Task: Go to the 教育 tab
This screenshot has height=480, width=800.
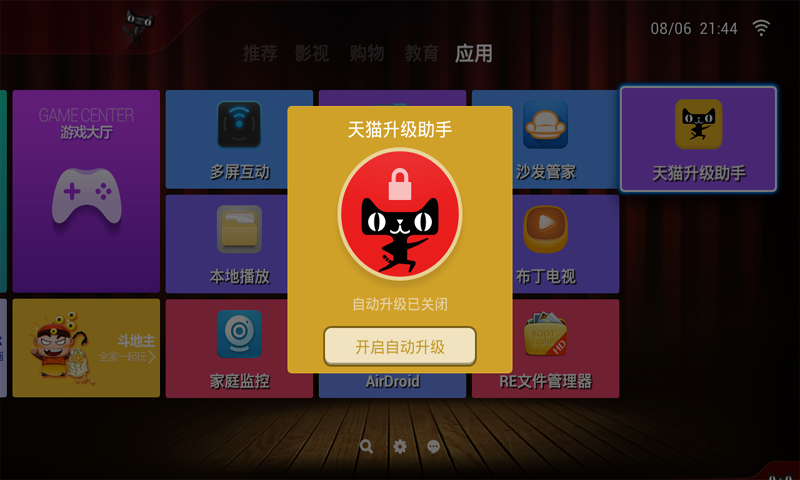Action: coord(421,54)
